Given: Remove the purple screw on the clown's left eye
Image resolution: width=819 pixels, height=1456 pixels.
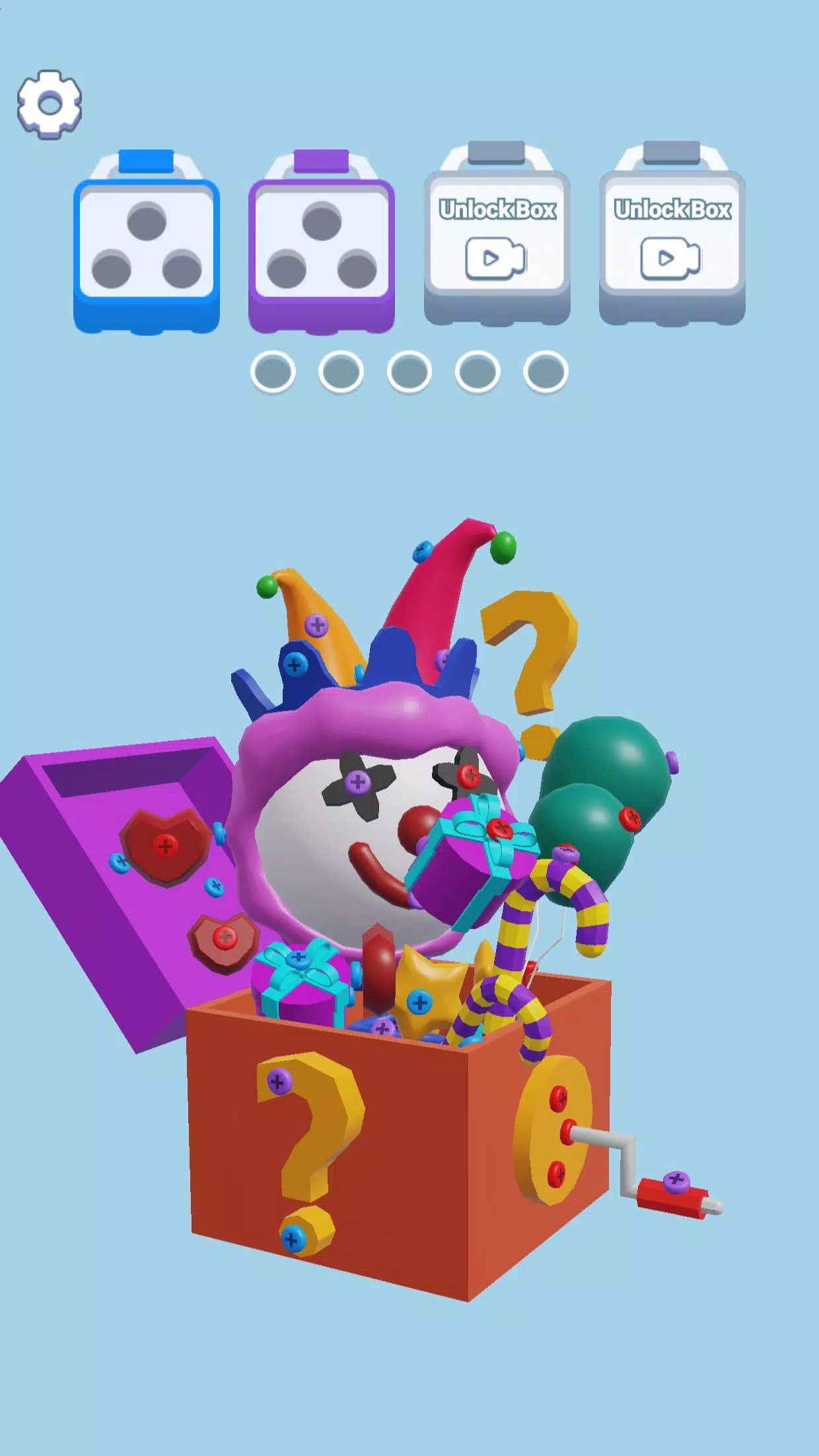Looking at the screenshot, I should click(x=357, y=782).
